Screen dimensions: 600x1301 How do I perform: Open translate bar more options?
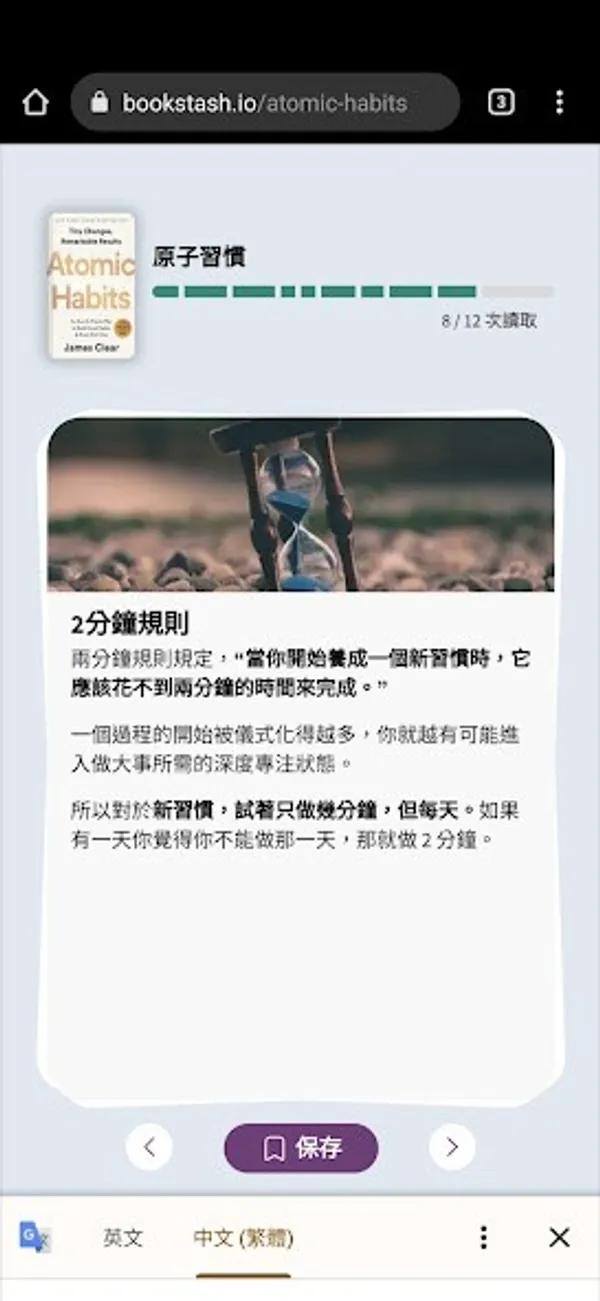[483, 1238]
